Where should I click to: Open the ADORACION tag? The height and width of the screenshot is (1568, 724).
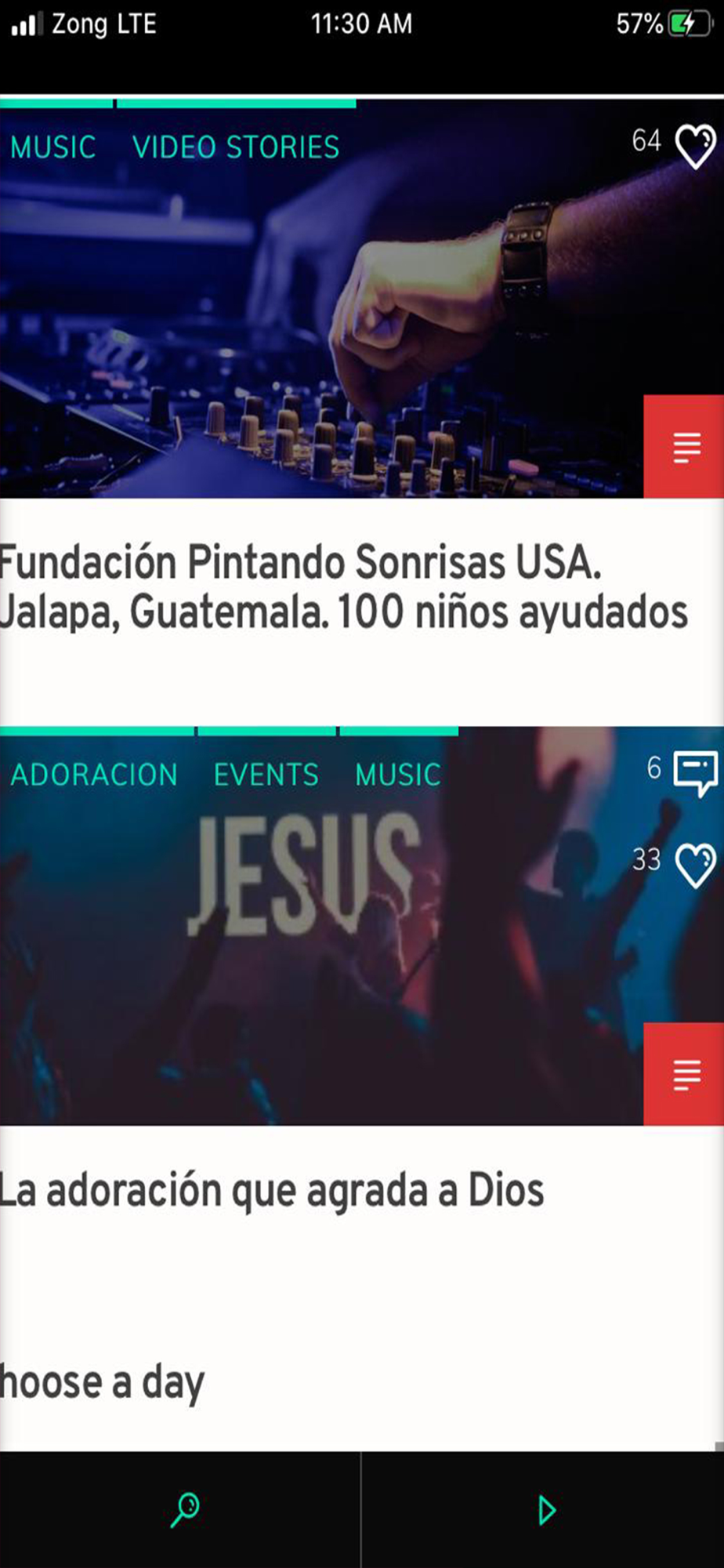[x=94, y=775]
